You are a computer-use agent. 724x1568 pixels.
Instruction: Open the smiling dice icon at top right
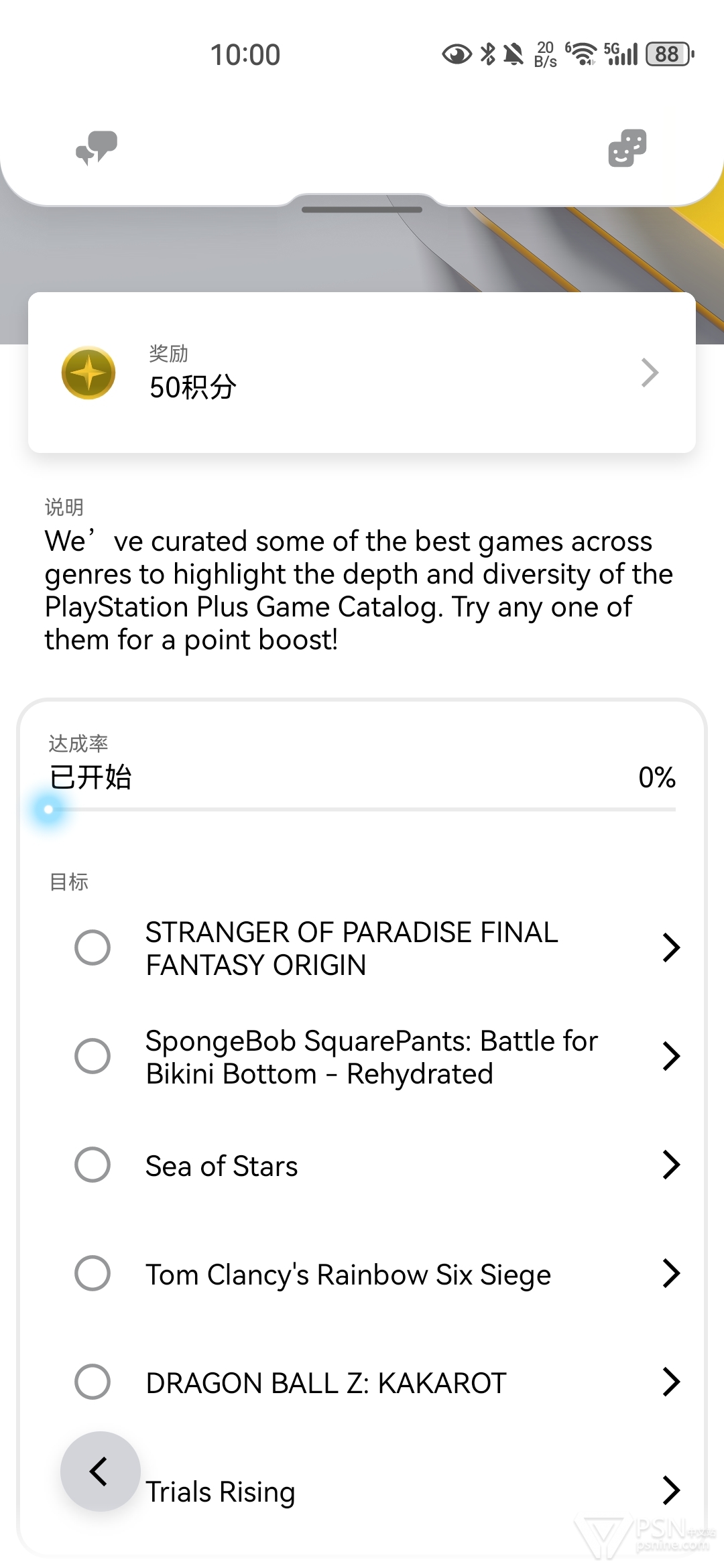pos(627,147)
